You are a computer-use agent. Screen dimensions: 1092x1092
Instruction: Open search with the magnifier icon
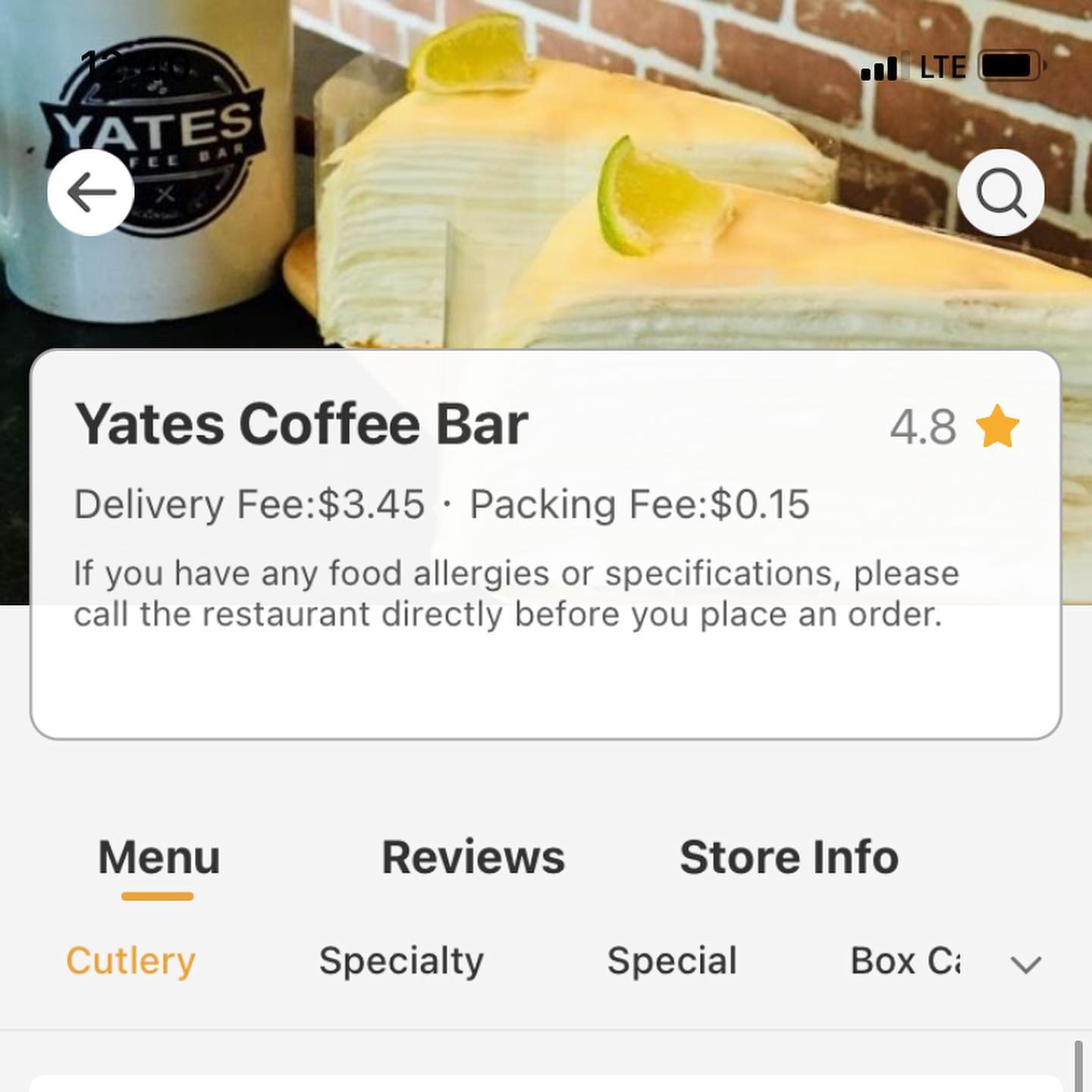1000,193
